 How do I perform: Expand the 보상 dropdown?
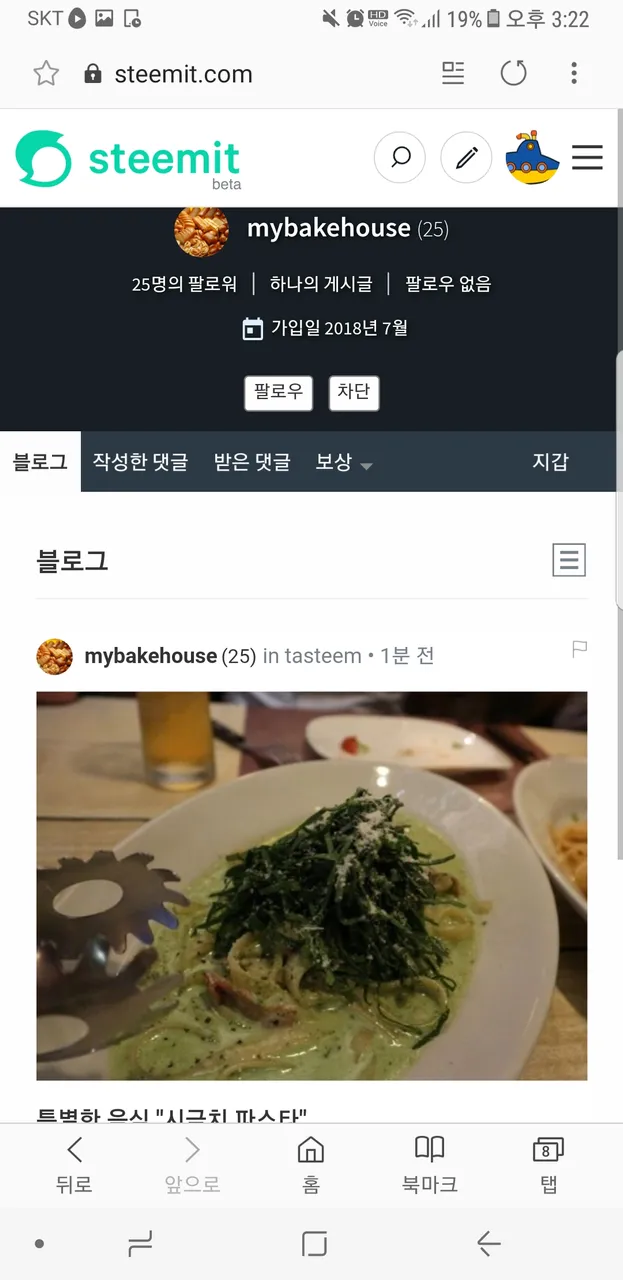(344, 462)
